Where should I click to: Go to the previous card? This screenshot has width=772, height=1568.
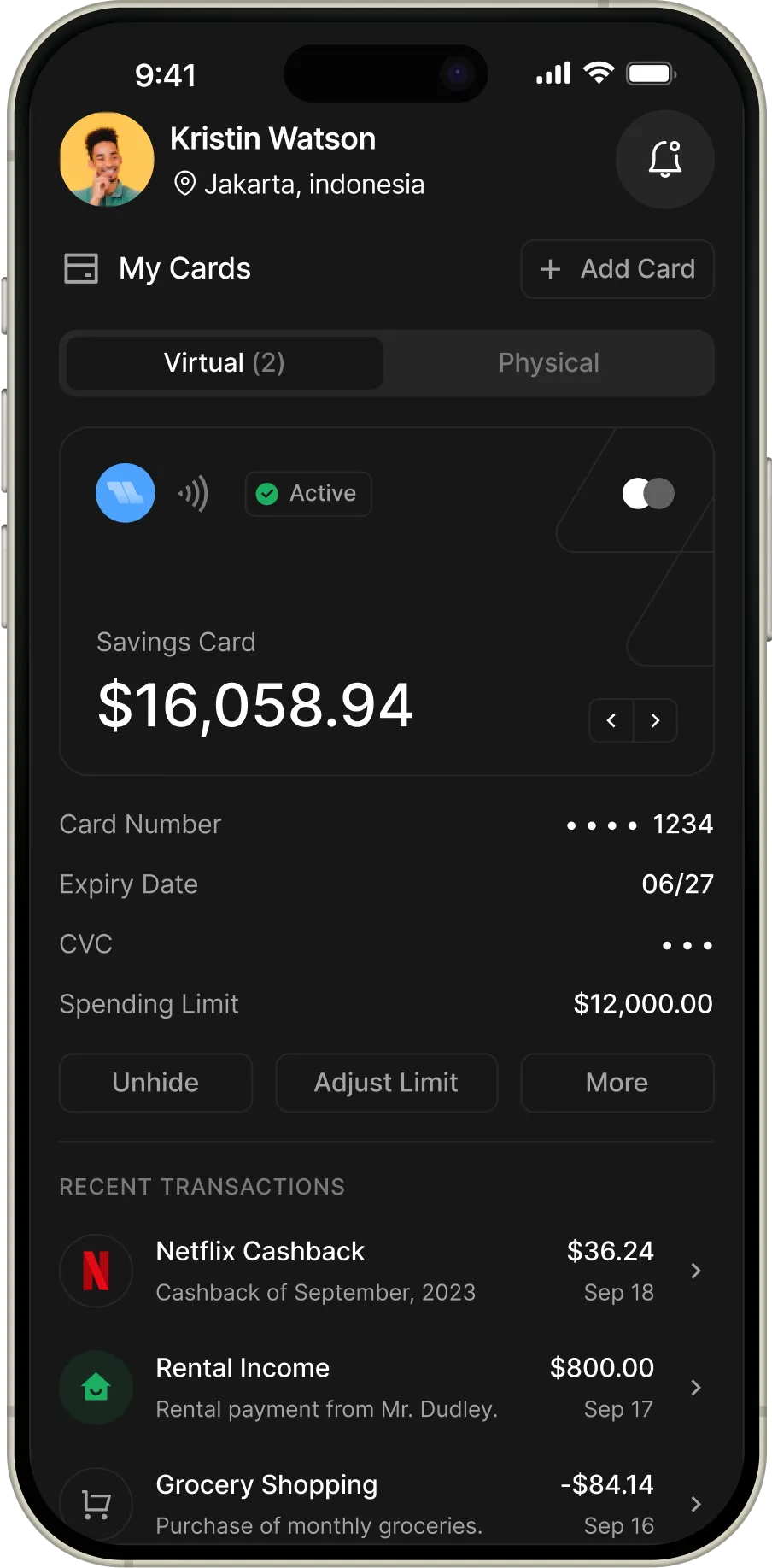tap(611, 720)
